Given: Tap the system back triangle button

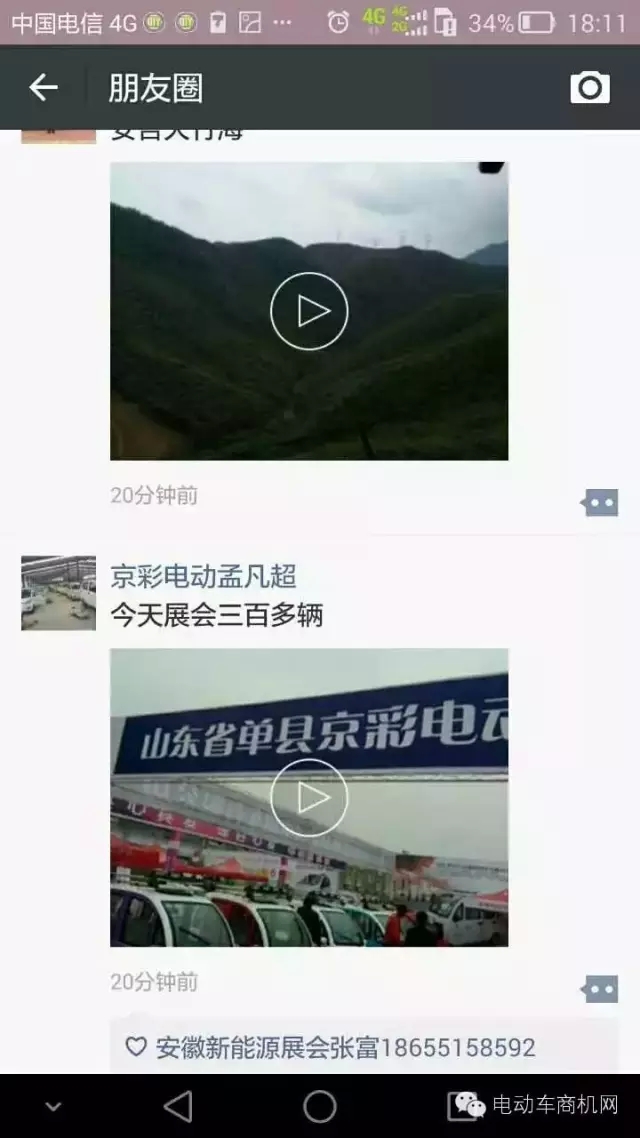Looking at the screenshot, I should click(178, 1106).
